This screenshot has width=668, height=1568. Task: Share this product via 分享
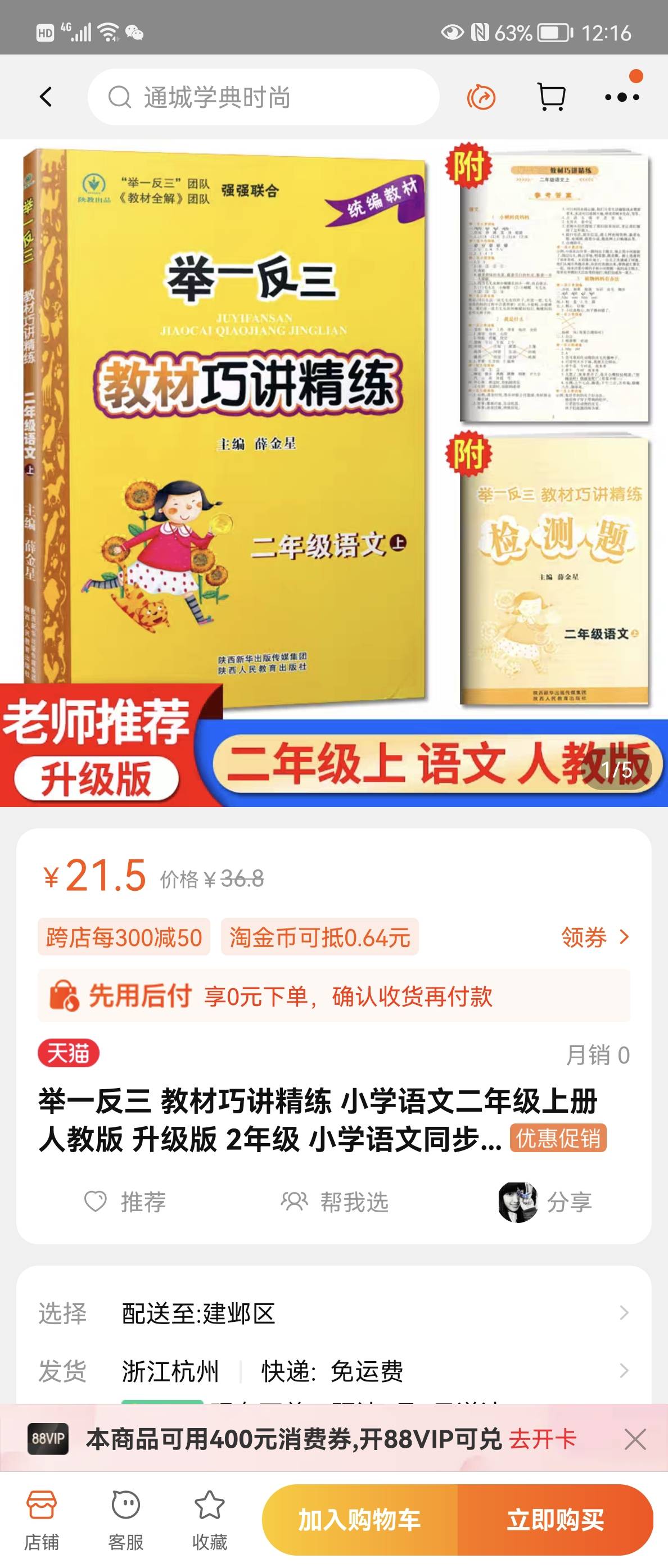click(545, 1202)
